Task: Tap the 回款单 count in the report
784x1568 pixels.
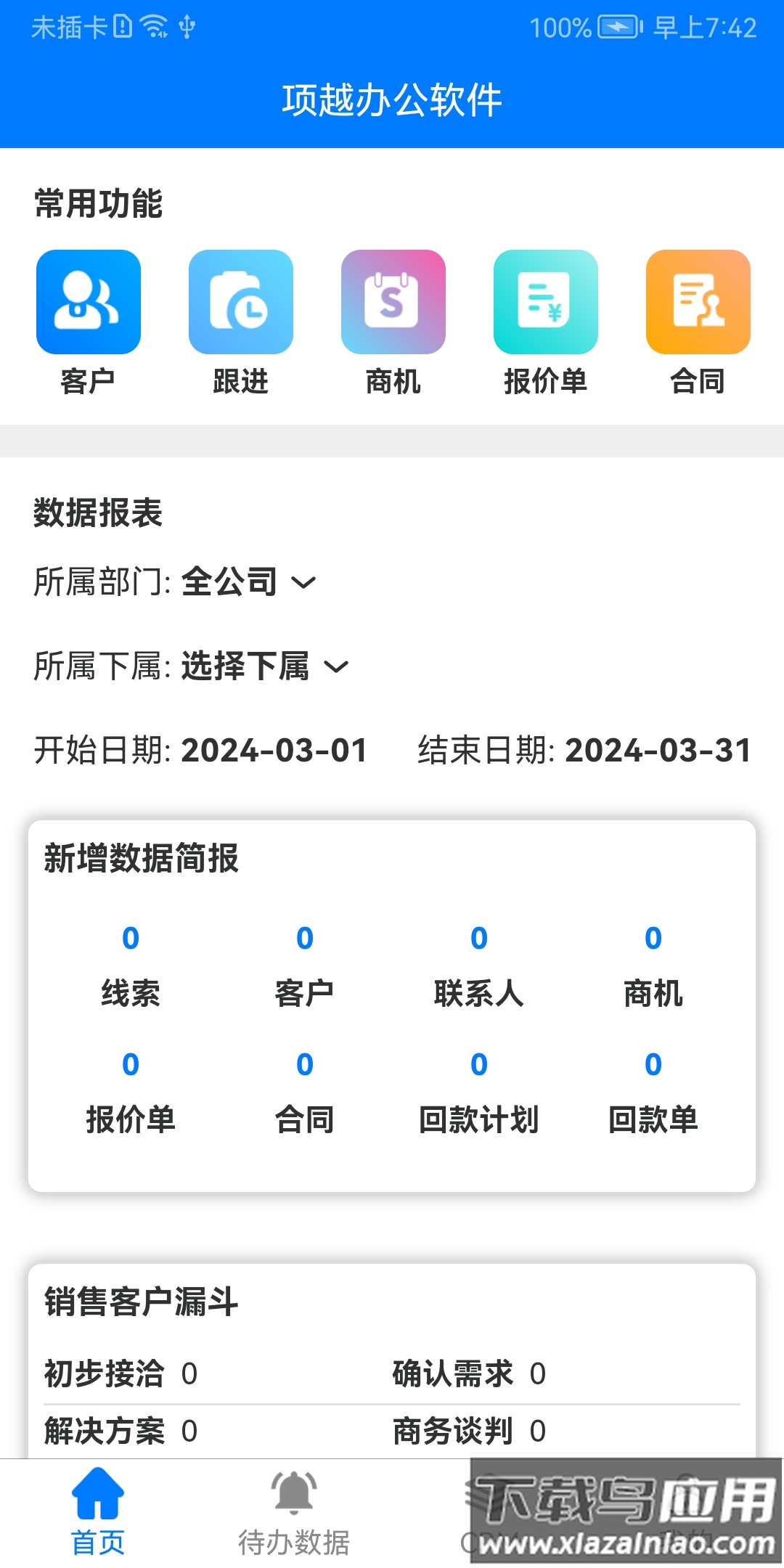Action: click(x=652, y=1064)
